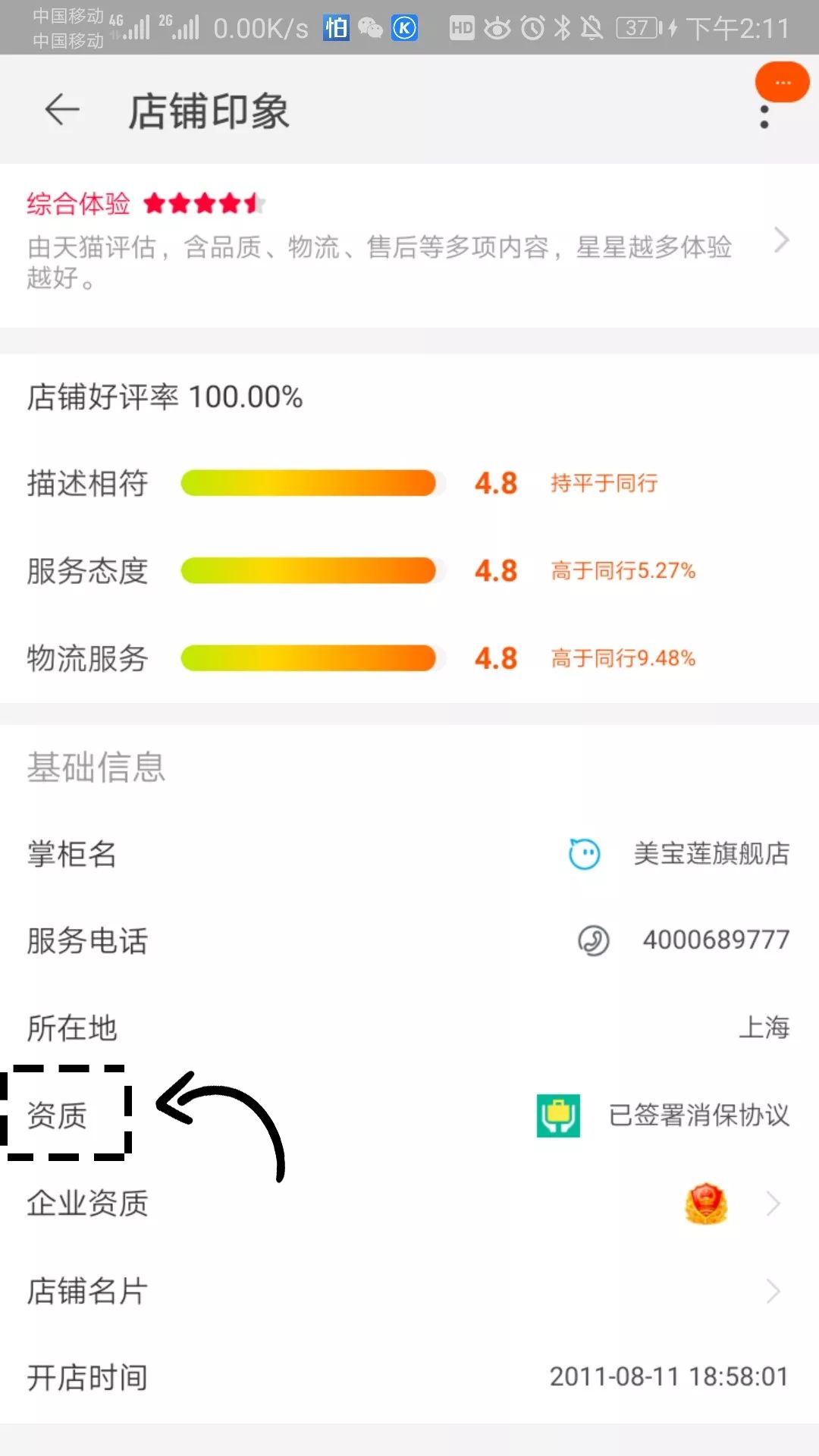Screen dimensions: 819x1456
Task: Tap the 已签署消保协议 text
Action: (x=696, y=1116)
